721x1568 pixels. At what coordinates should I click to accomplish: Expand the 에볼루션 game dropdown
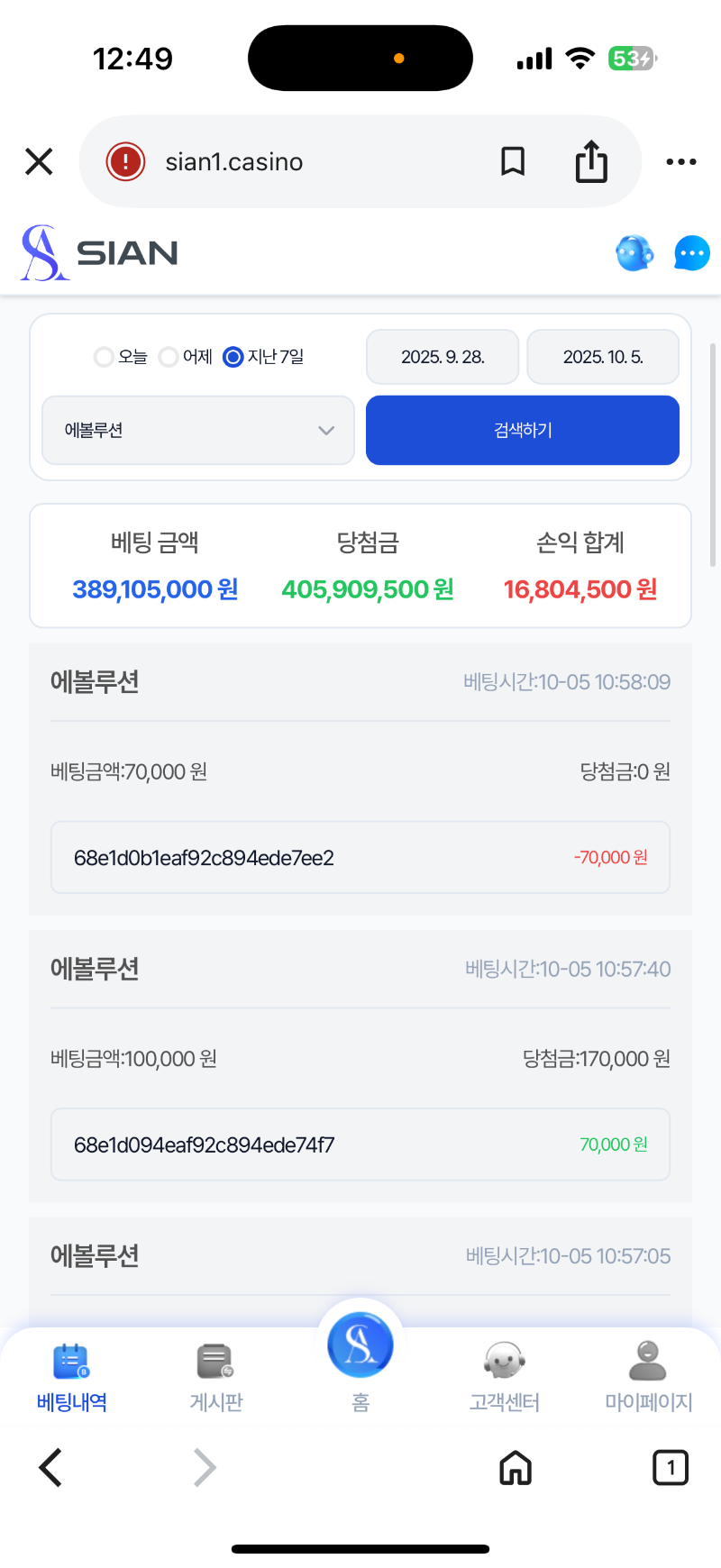click(198, 431)
